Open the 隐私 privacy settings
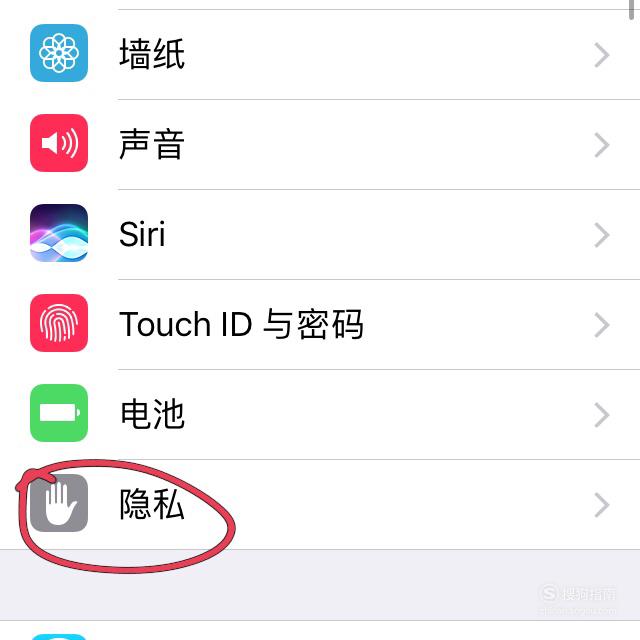This screenshot has height=640, width=640. [x=320, y=505]
